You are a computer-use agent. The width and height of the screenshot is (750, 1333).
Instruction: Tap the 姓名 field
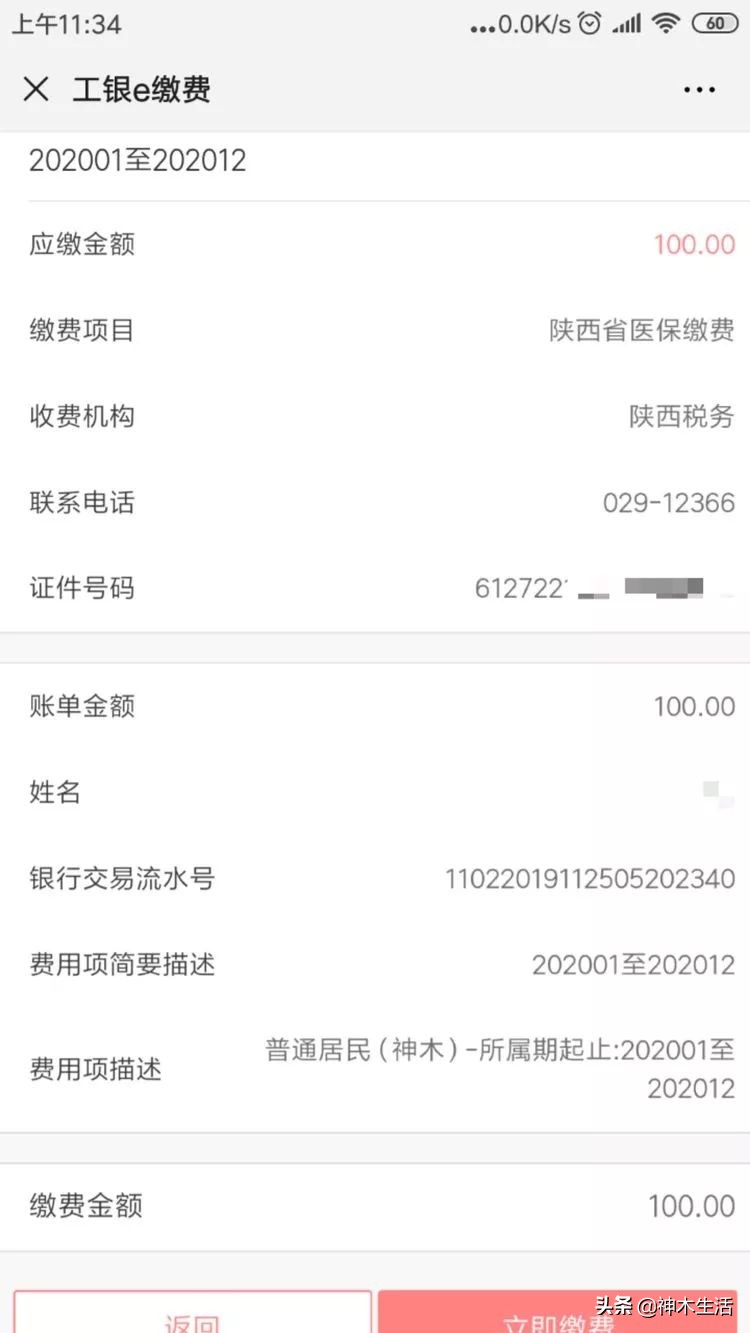[375, 792]
